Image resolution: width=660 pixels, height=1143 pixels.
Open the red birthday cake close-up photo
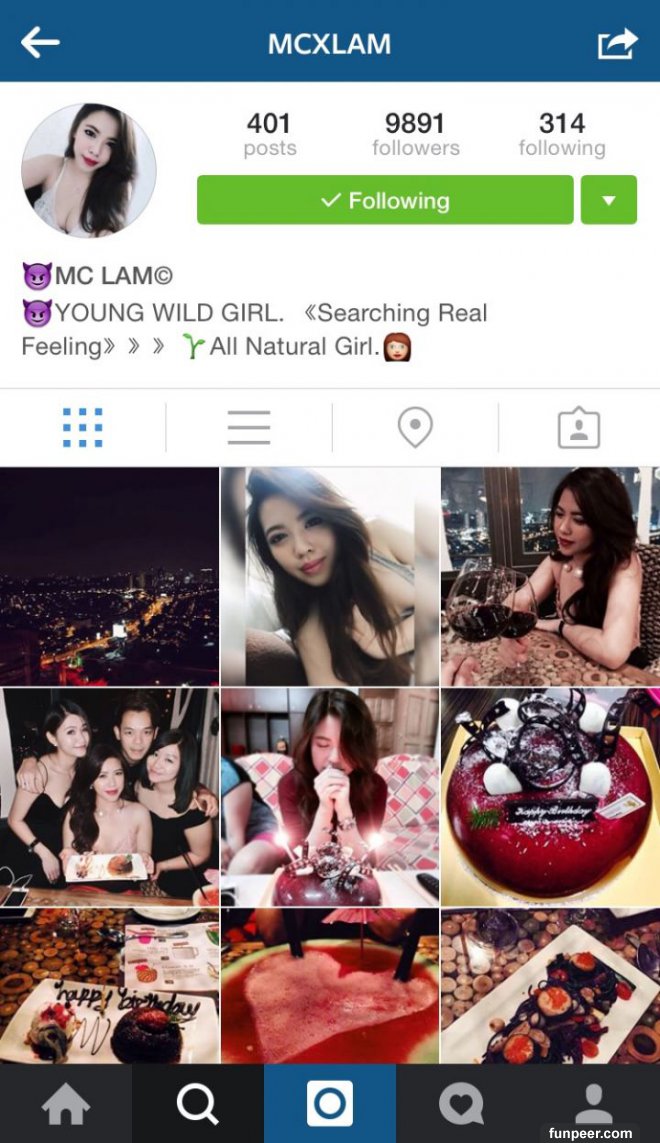click(551, 797)
